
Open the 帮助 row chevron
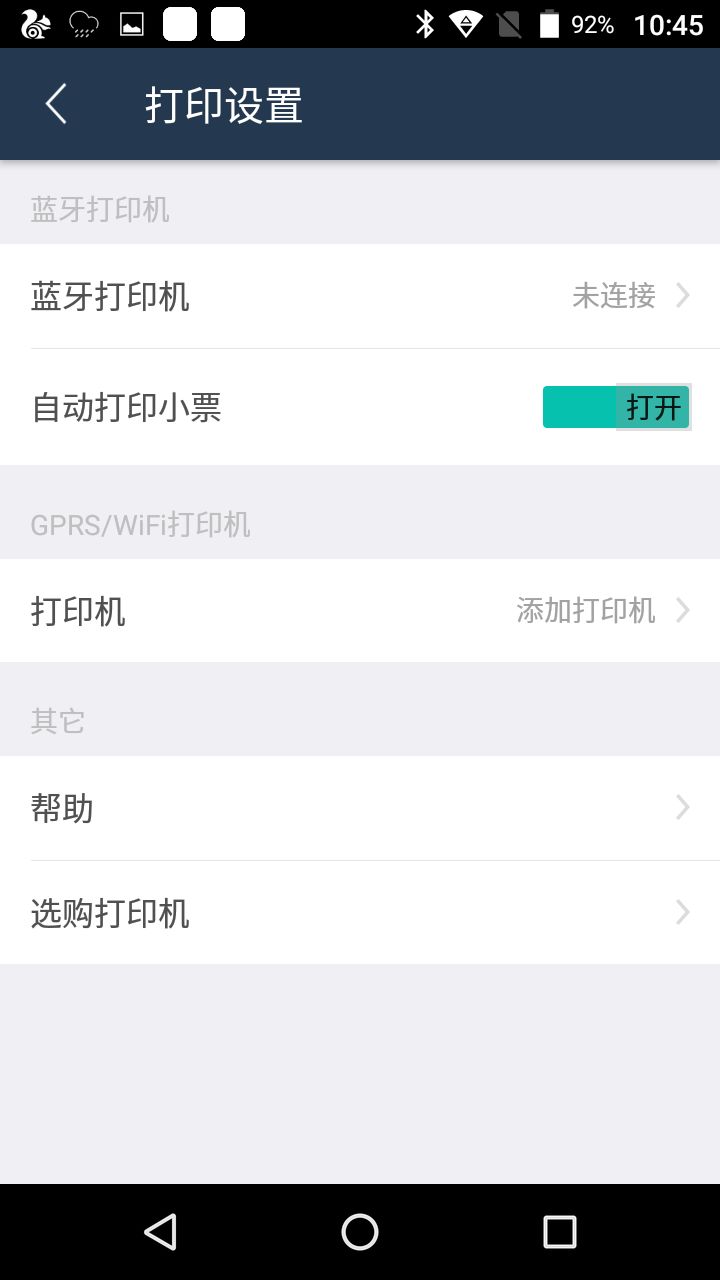(x=683, y=807)
